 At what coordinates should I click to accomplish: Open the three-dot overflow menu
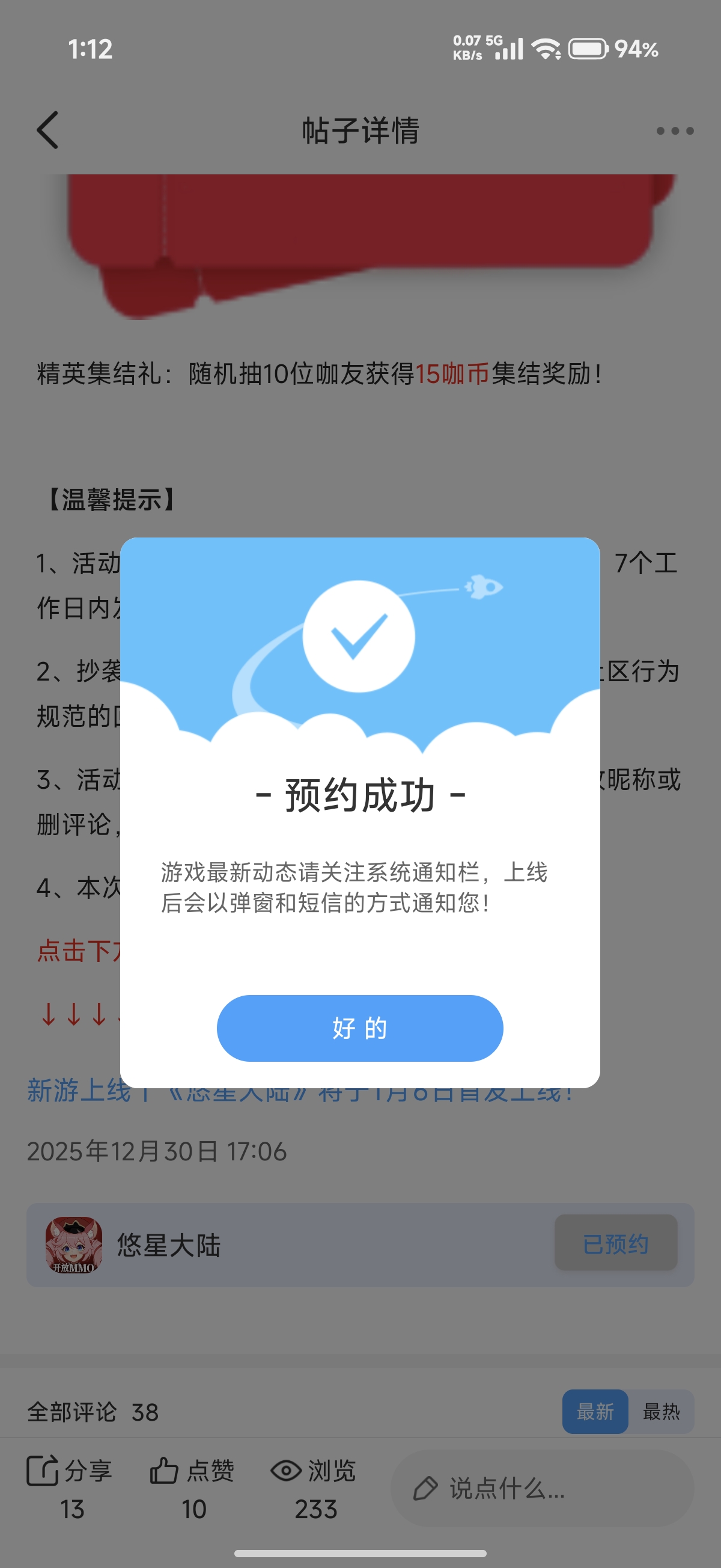click(675, 131)
